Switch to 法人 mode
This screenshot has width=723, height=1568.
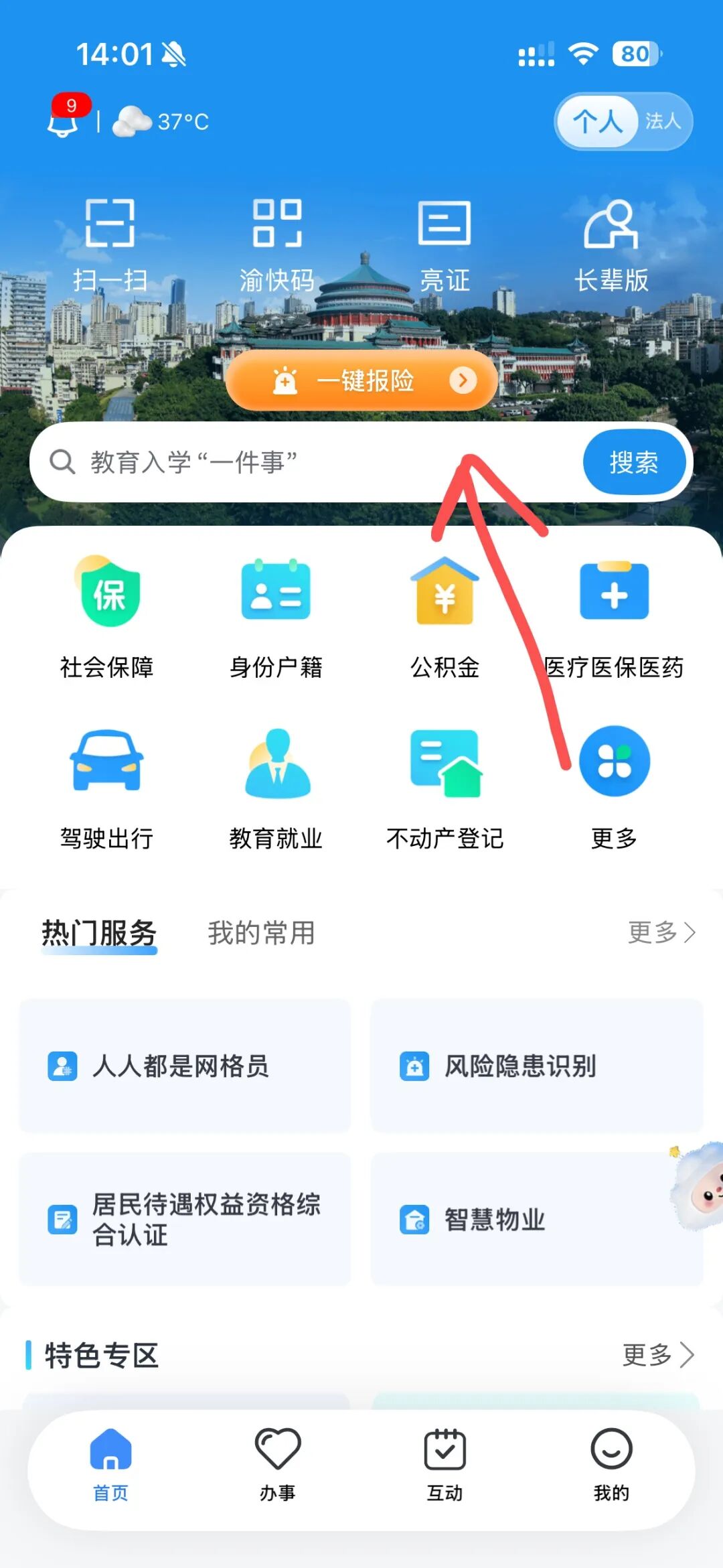click(663, 121)
